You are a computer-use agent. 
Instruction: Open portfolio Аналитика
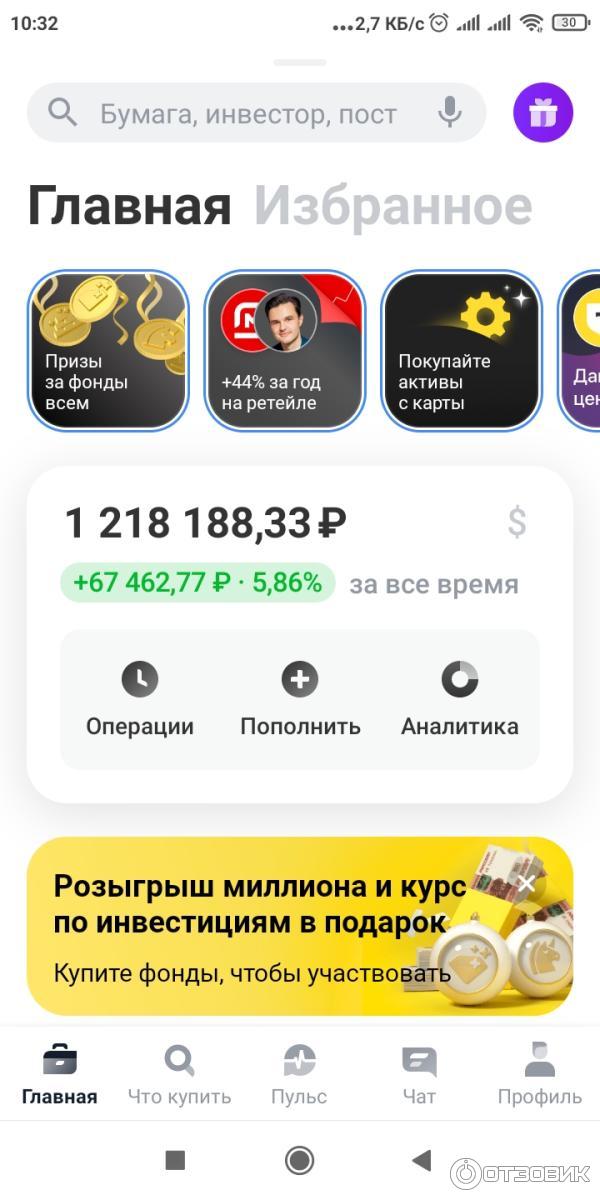coord(460,699)
